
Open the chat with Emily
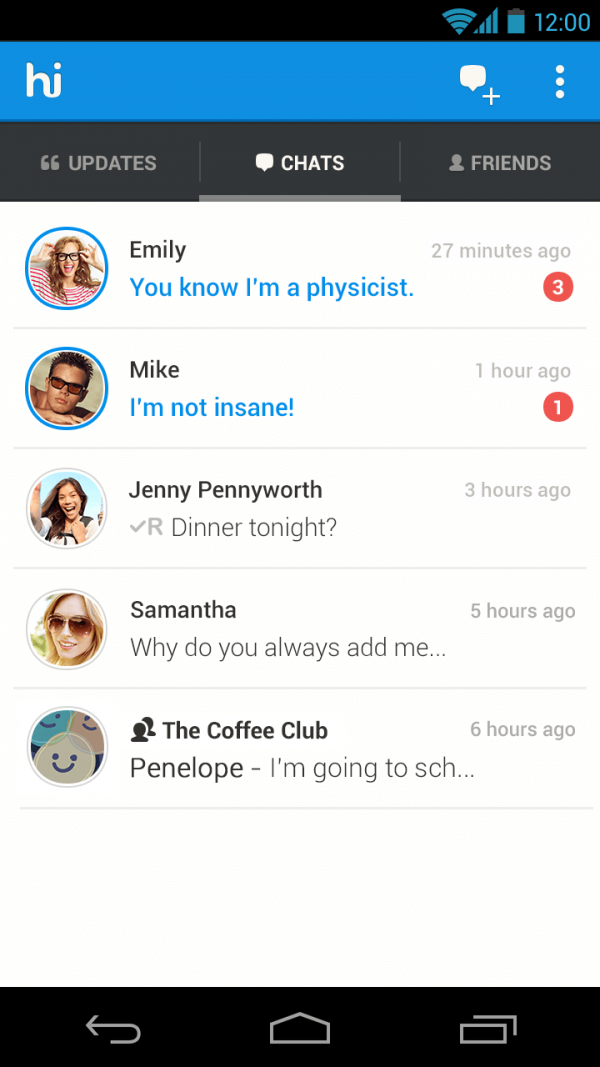[x=300, y=268]
